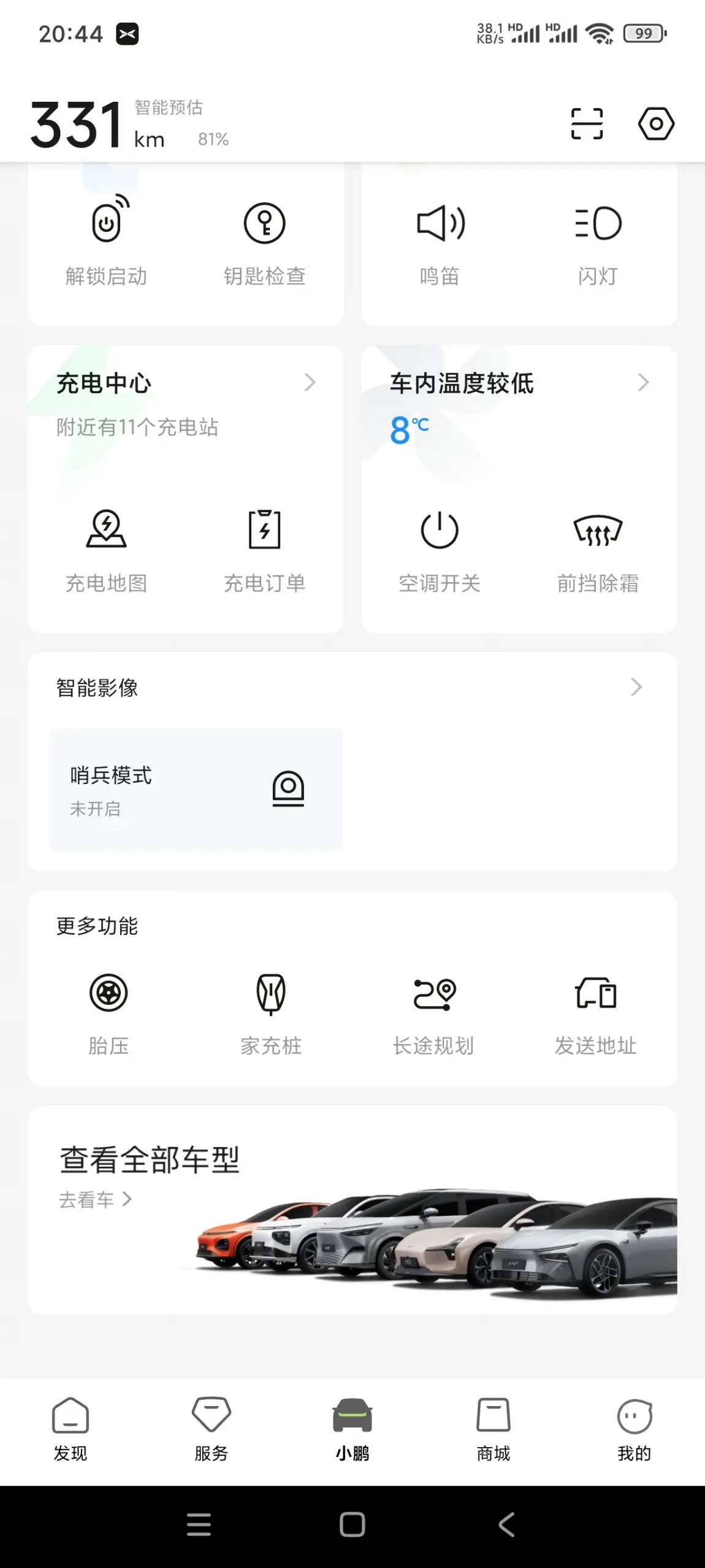The height and width of the screenshot is (1568, 705).
Task: Open the hexagon settings icon
Action: point(656,124)
